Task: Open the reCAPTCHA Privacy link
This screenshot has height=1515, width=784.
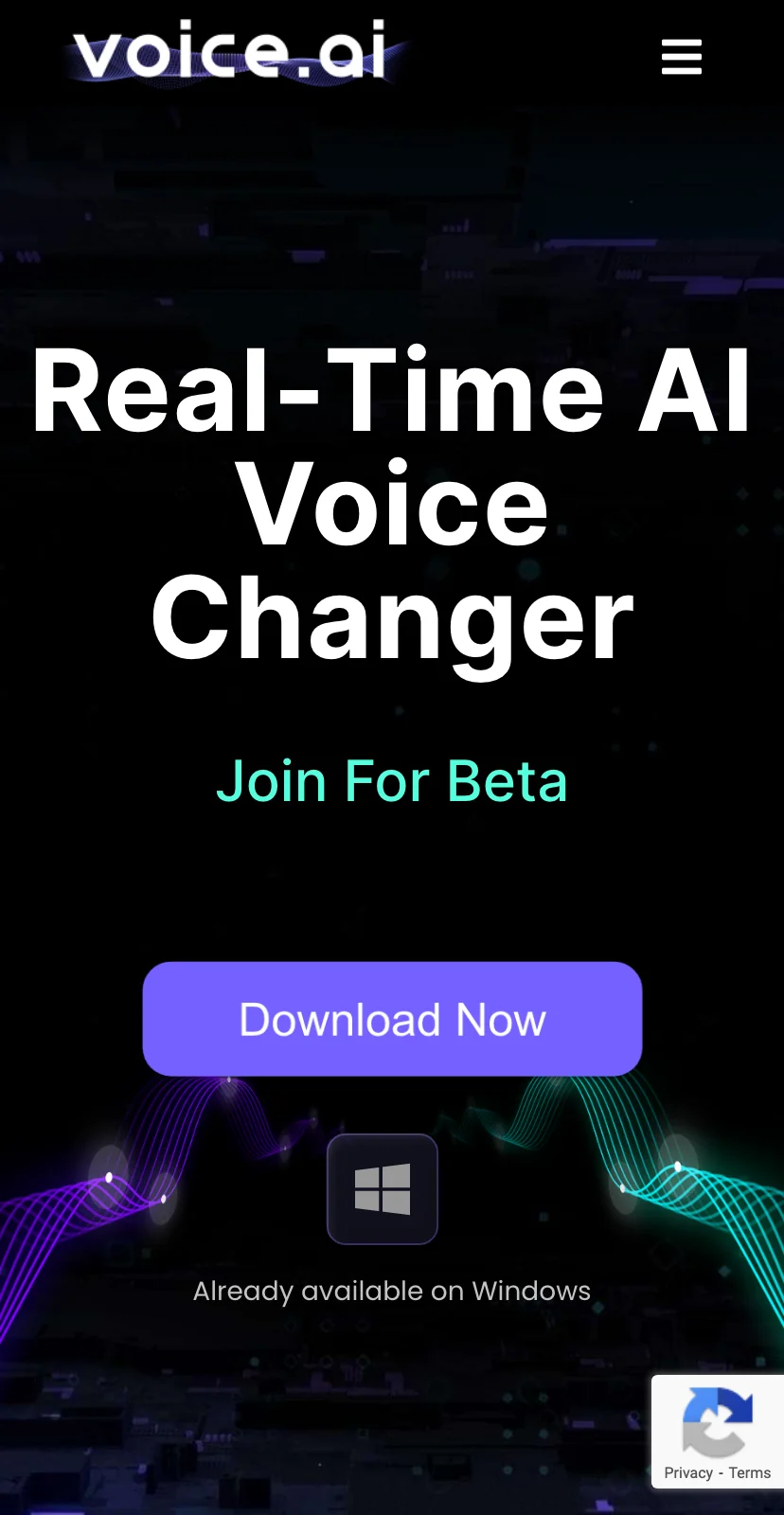Action: coord(688,1472)
